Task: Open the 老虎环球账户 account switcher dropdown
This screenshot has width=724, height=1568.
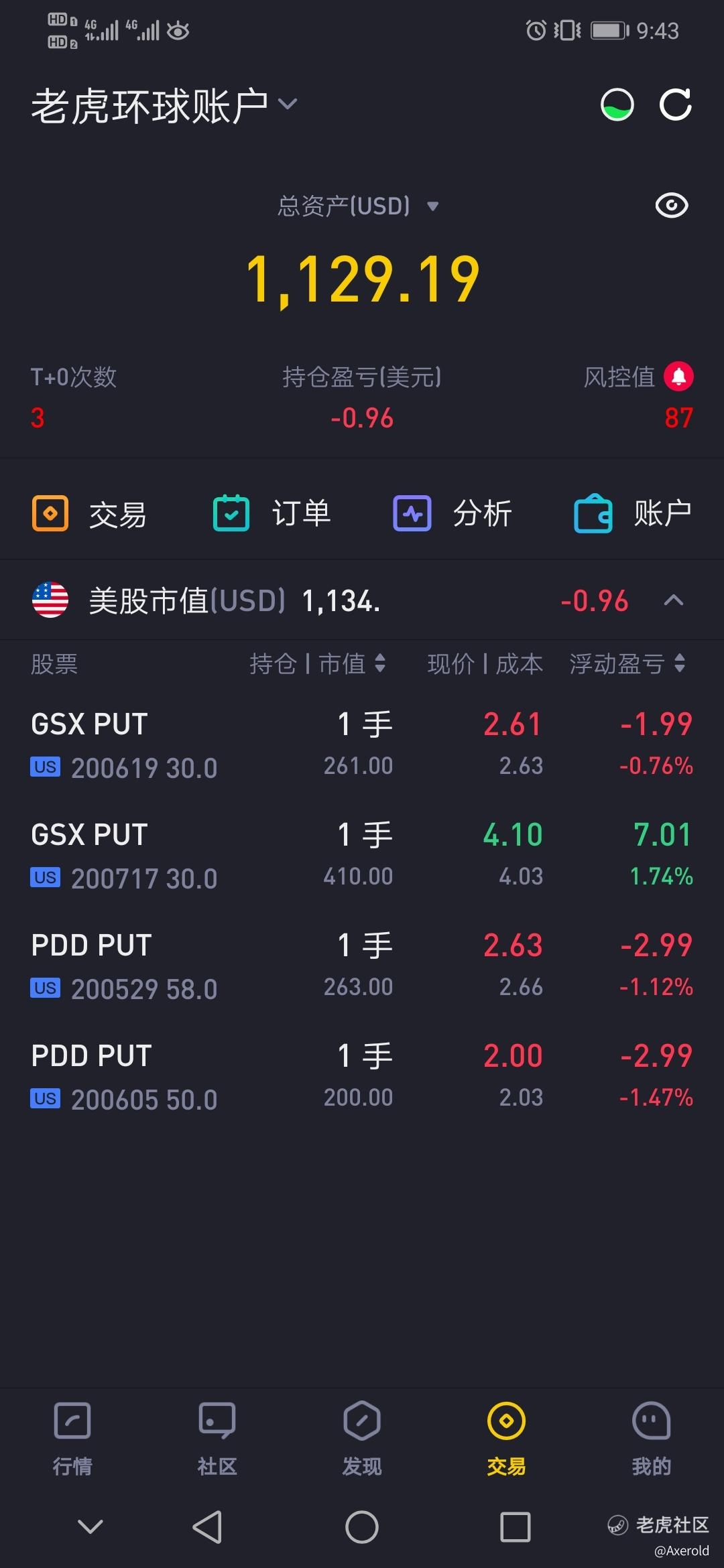Action: pos(164,106)
